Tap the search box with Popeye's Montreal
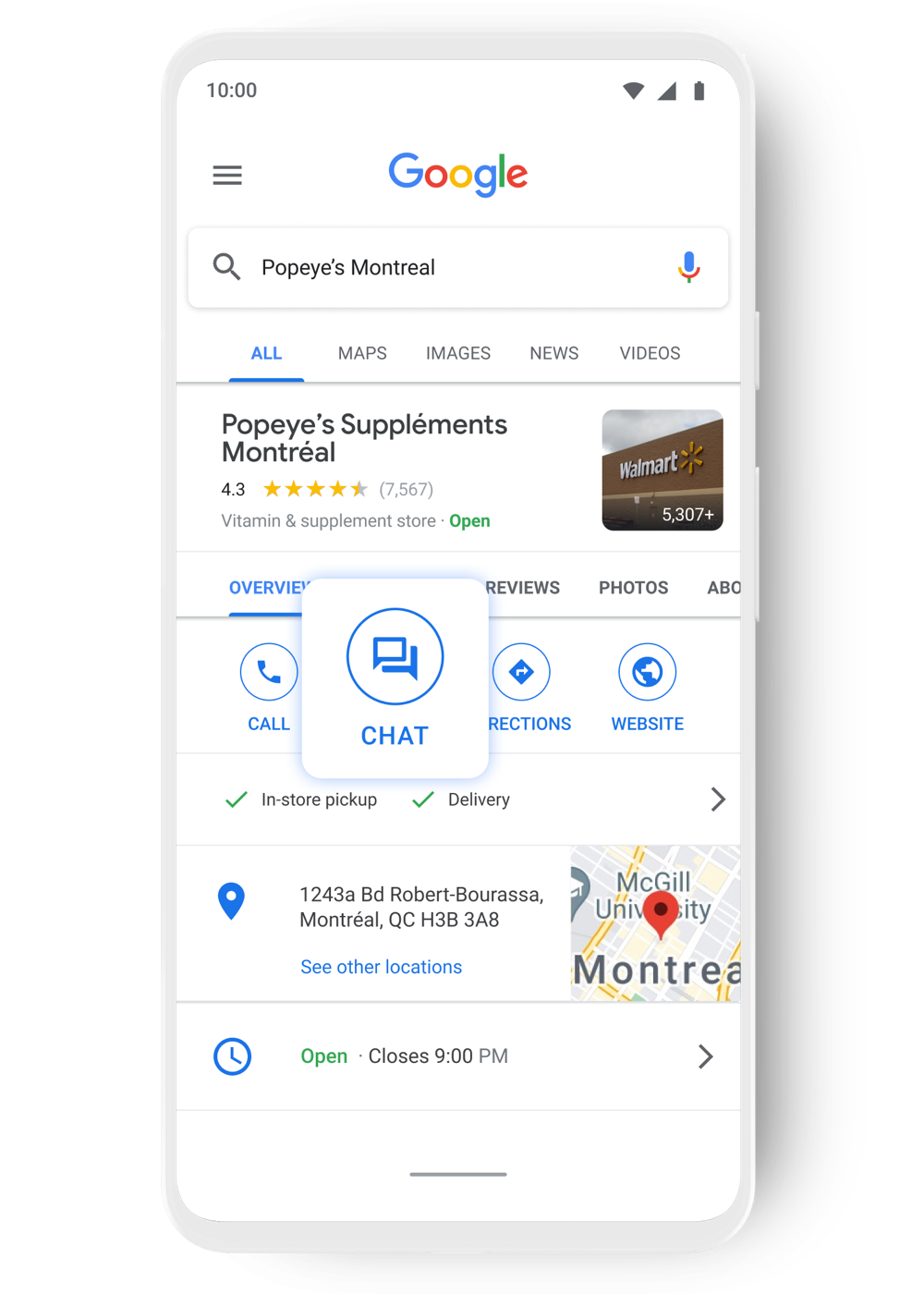Image resolution: width=924 pixels, height=1294 pixels. click(458, 268)
